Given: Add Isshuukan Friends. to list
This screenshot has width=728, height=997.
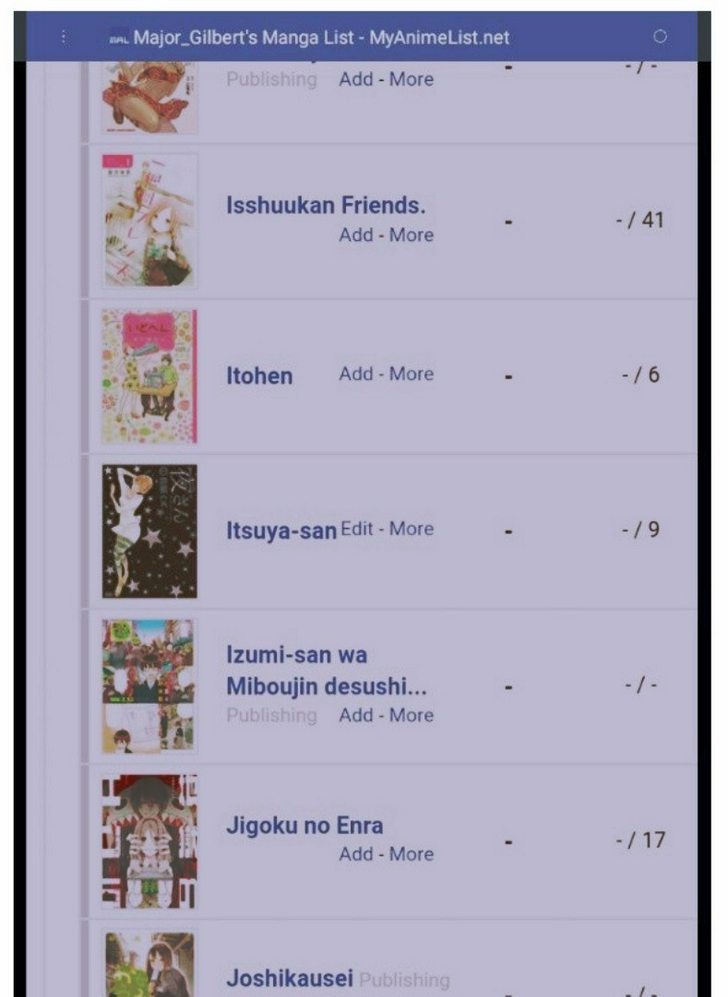Looking at the screenshot, I should pyautogui.click(x=355, y=235).
